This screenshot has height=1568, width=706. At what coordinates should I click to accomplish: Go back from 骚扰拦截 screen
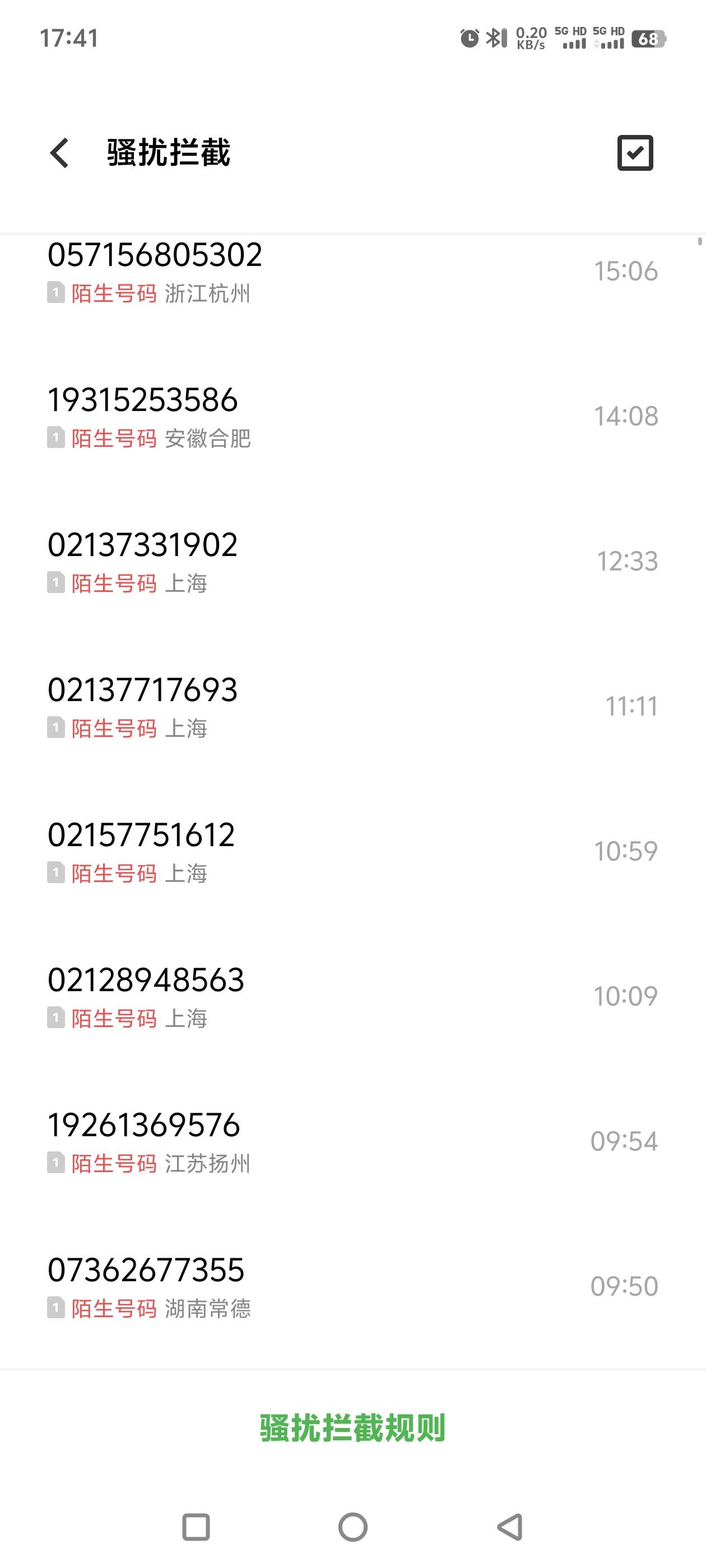point(59,153)
